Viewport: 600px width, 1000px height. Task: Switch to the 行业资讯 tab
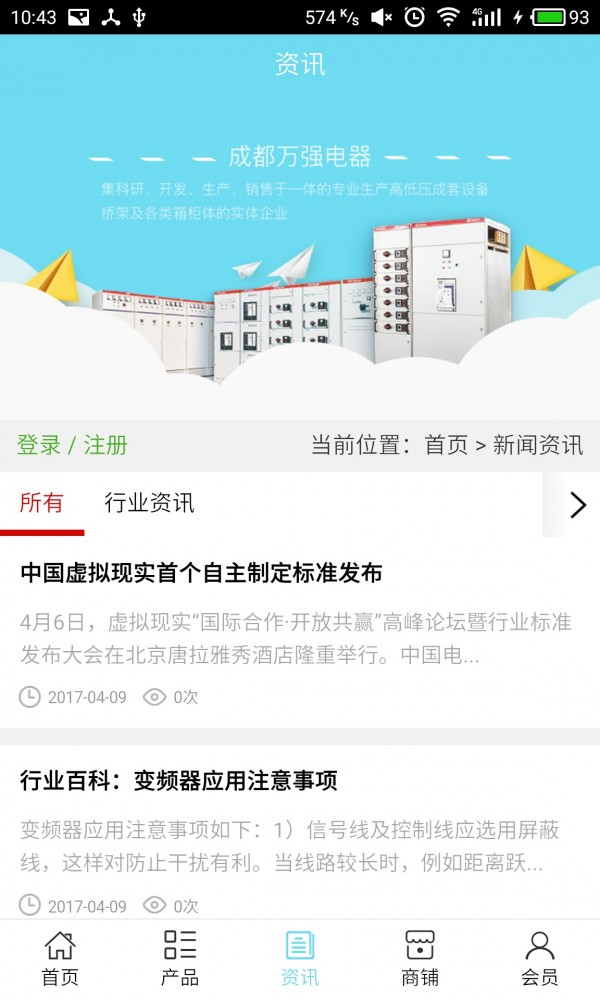[x=150, y=503]
